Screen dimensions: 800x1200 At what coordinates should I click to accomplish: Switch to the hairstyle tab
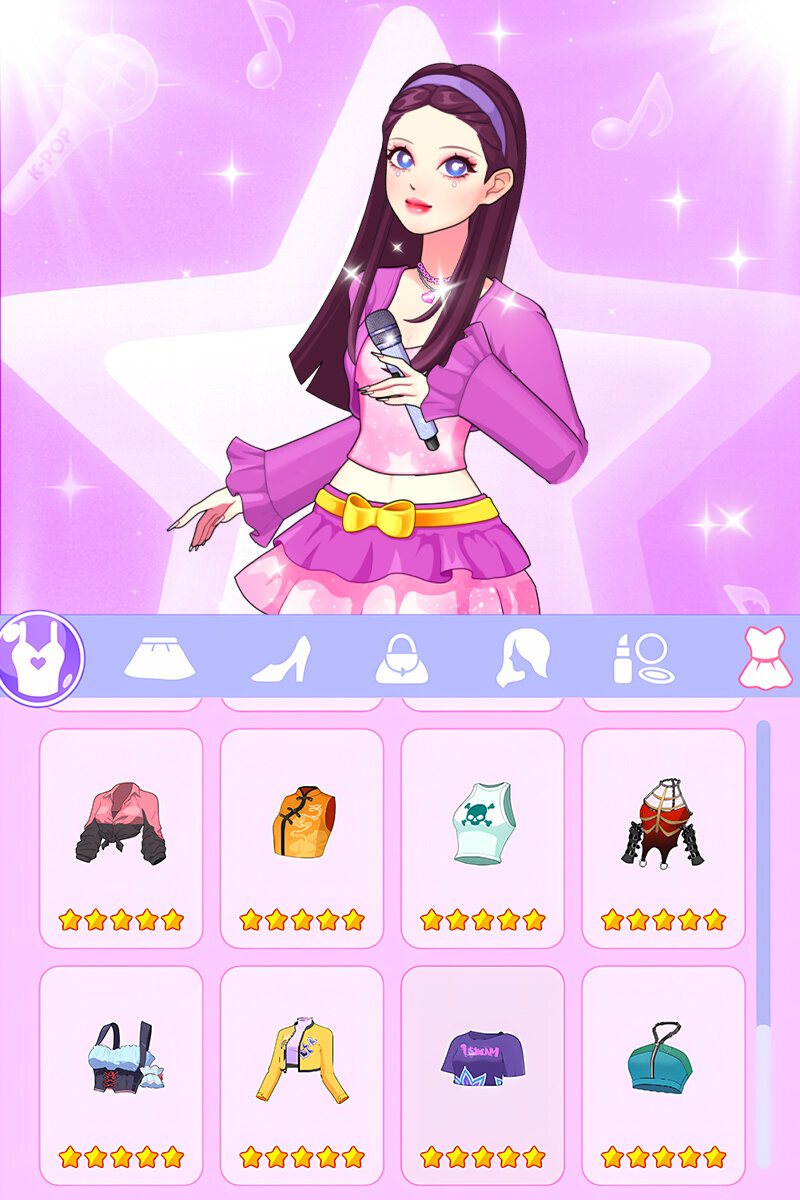point(520,659)
